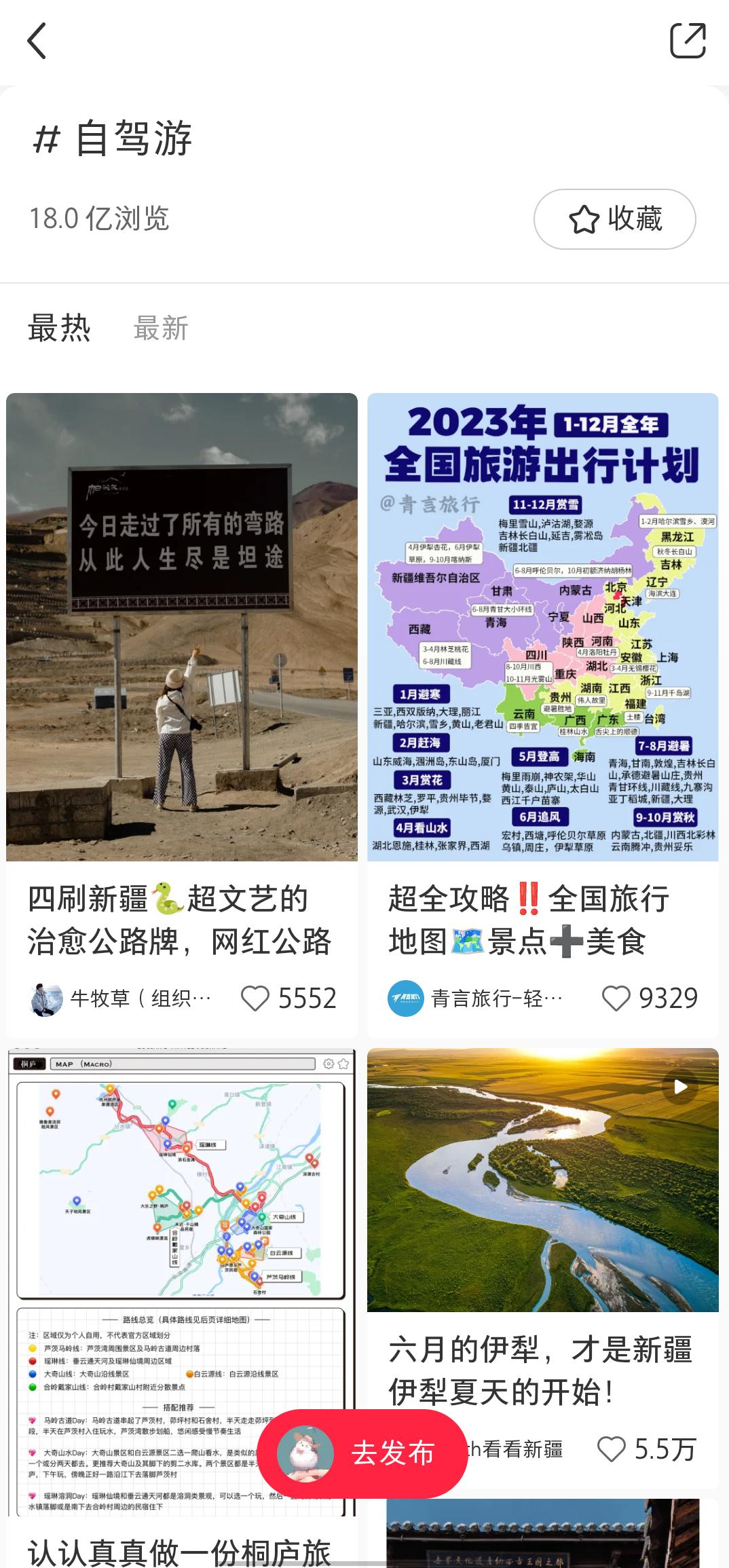Play the 六月的伊犁 river video post
729x1568 pixels.
(x=543, y=1180)
